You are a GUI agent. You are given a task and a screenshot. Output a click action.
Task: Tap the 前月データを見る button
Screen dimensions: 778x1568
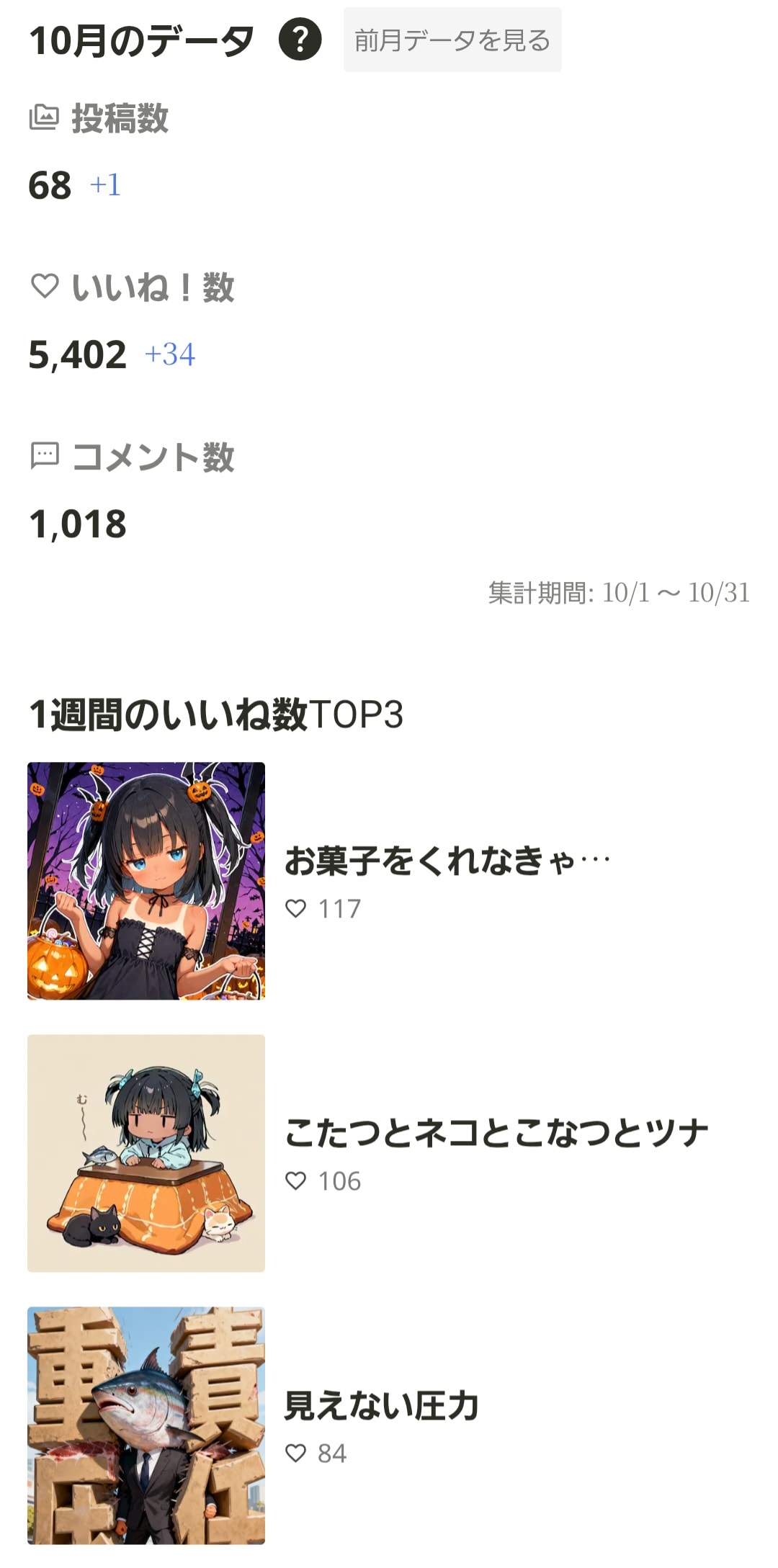pos(452,40)
